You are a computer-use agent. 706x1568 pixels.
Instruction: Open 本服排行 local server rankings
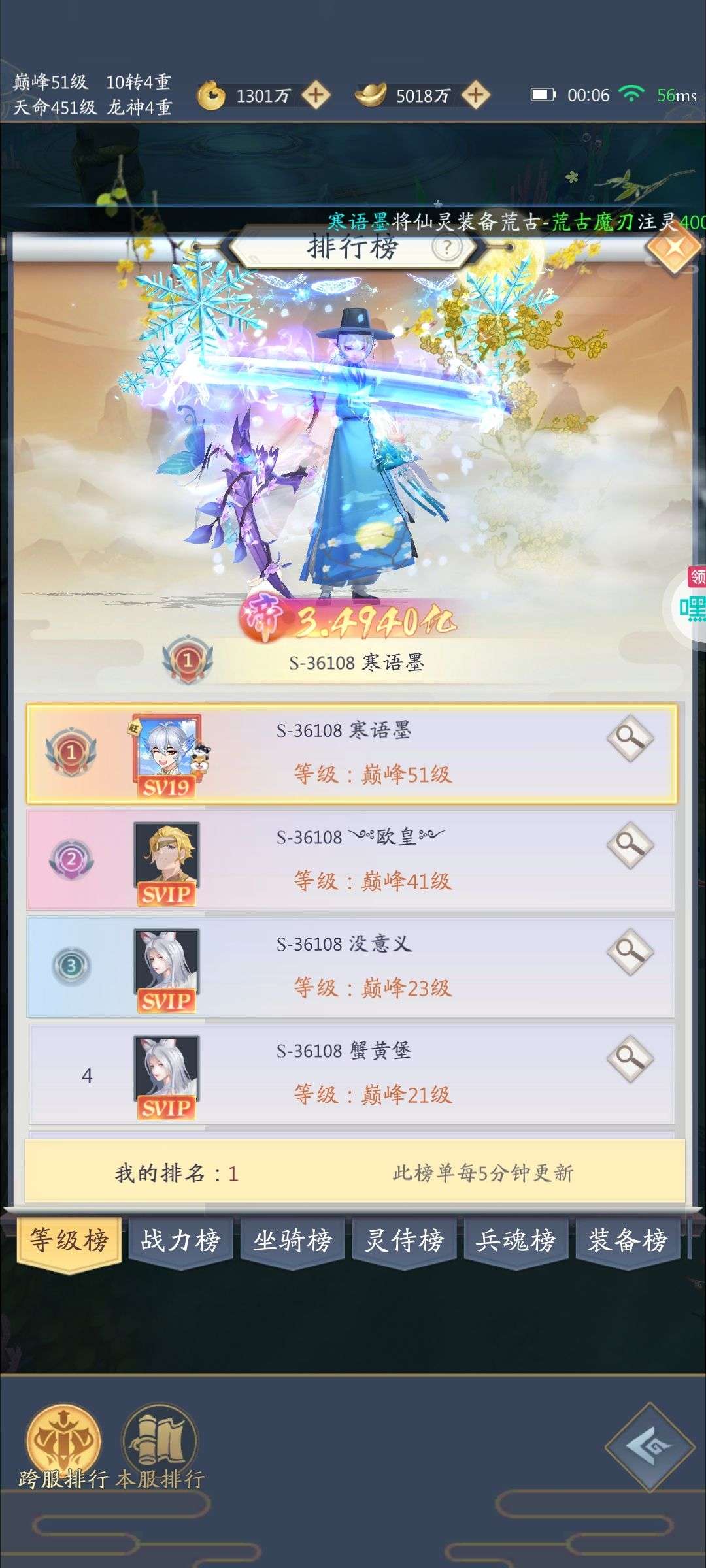(160, 1445)
